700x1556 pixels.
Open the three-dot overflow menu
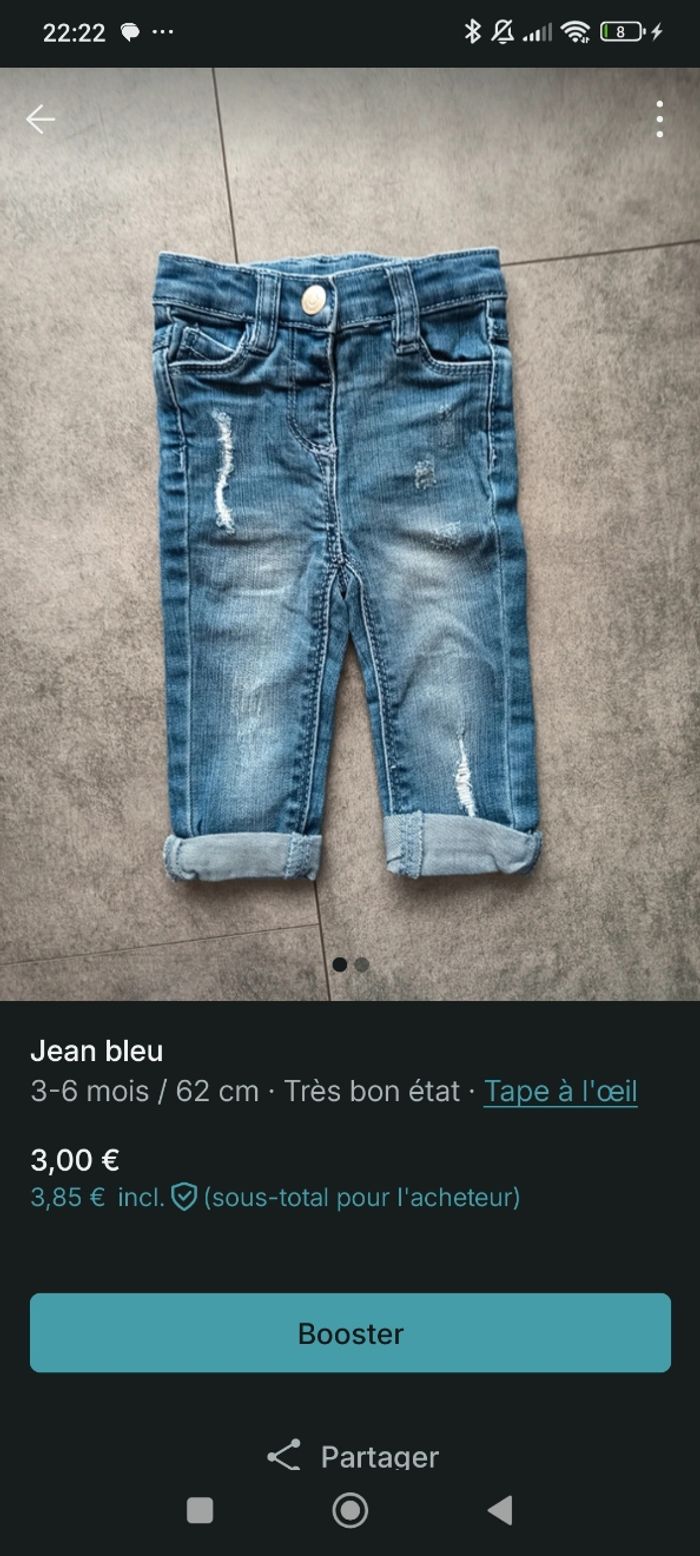pos(659,120)
